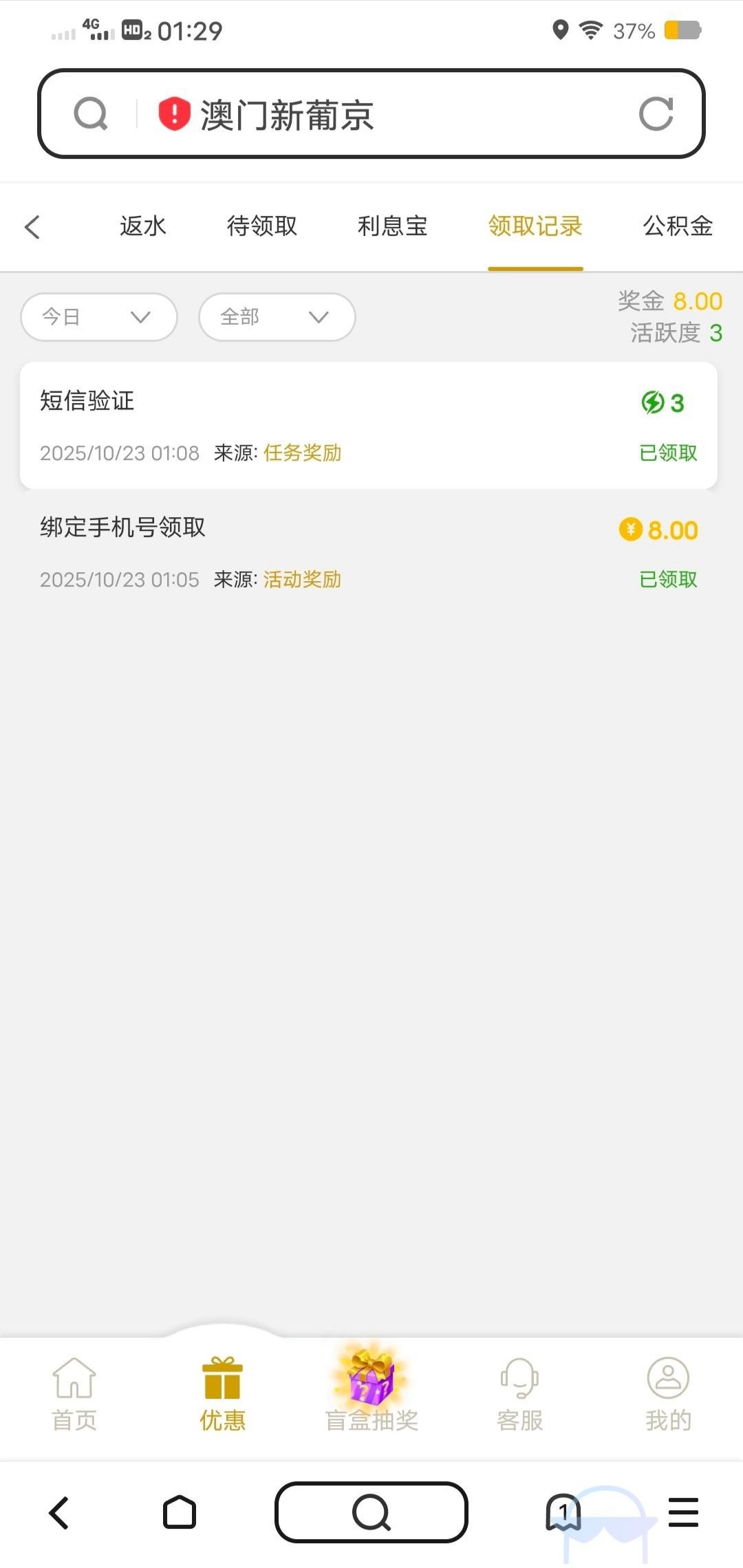
Task: Open the 利息宝 tab
Action: [x=393, y=226]
